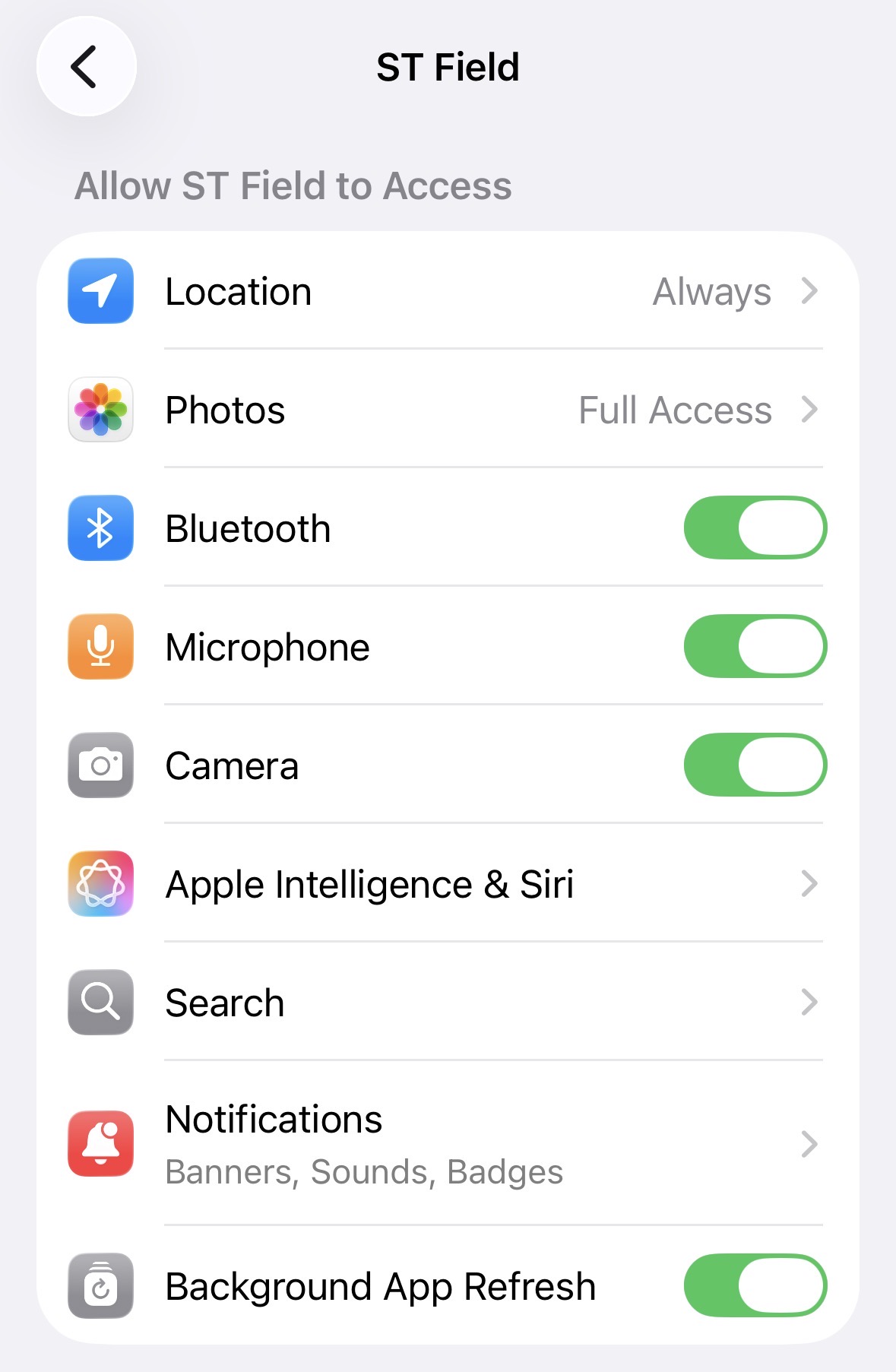Disable Microphone access

click(x=755, y=647)
